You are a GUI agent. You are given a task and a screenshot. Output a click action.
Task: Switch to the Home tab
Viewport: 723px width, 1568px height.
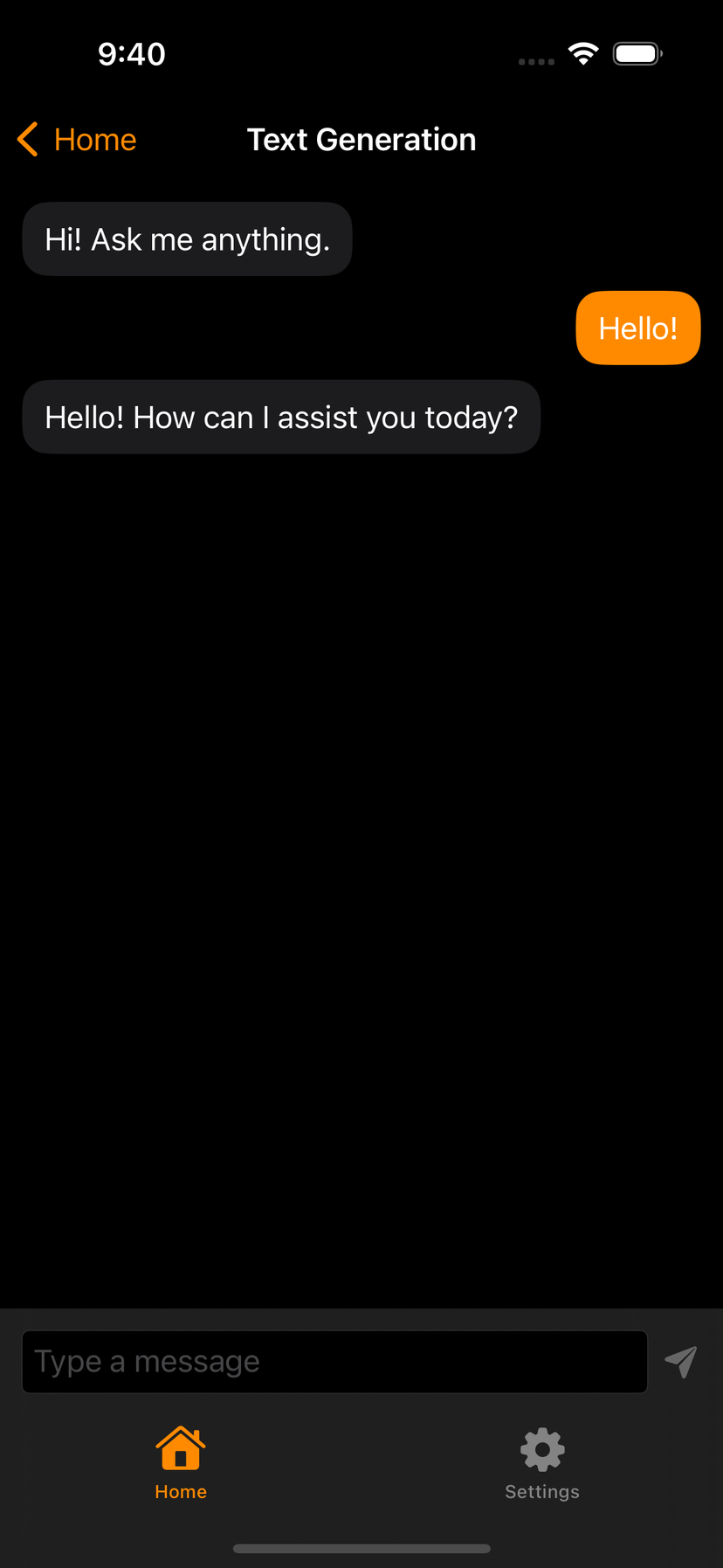click(181, 1463)
